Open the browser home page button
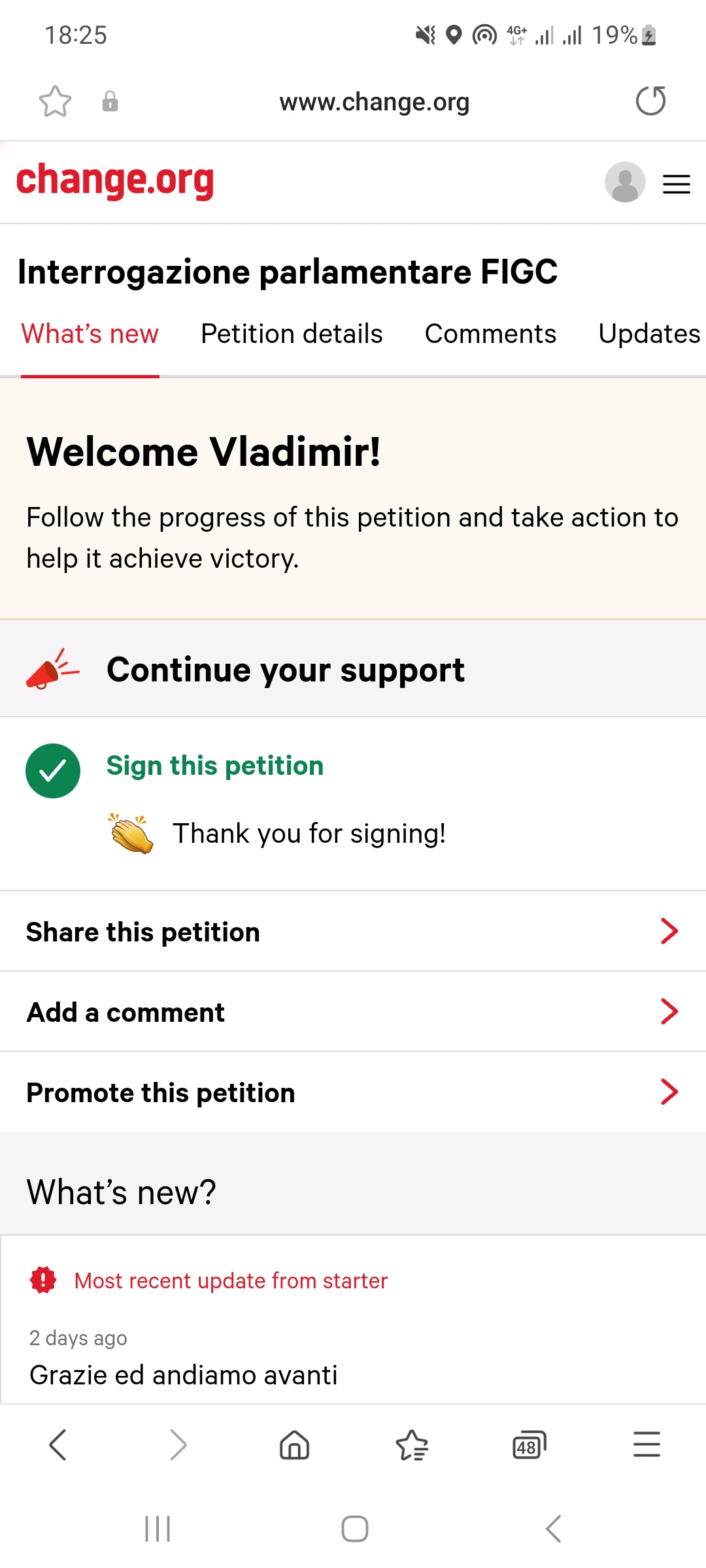 tap(294, 1445)
